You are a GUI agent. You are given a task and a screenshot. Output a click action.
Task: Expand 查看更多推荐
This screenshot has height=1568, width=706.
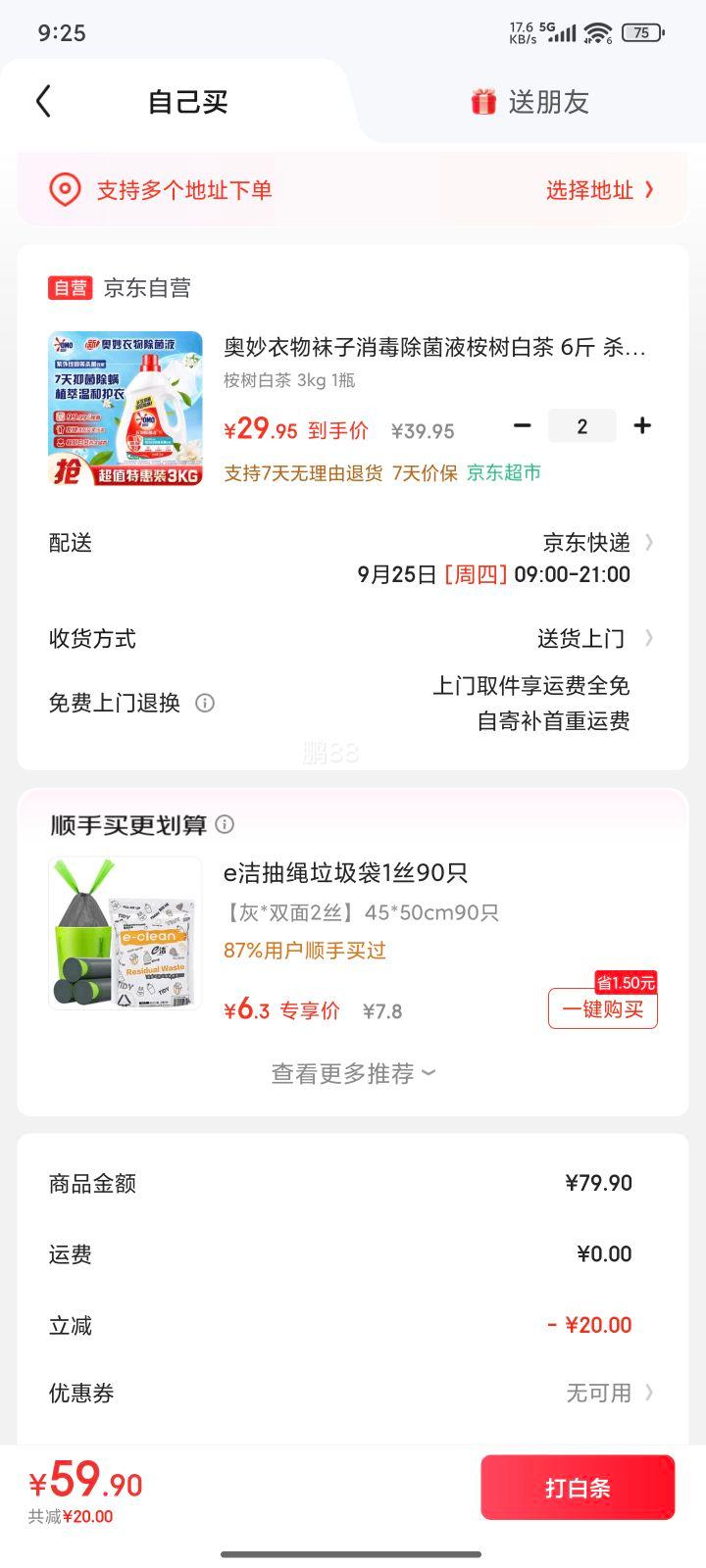pyautogui.click(x=353, y=1073)
